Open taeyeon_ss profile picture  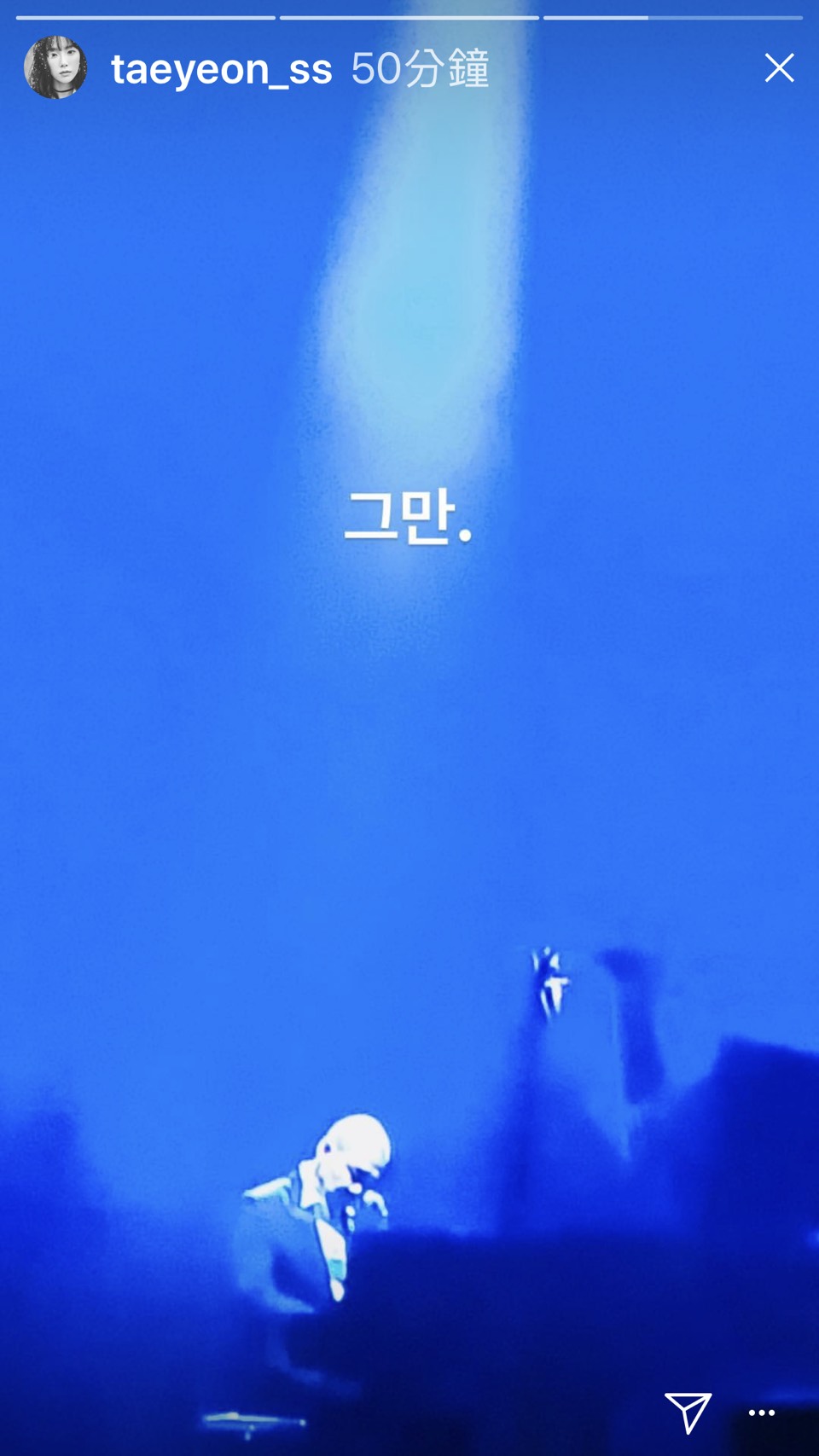(55, 67)
